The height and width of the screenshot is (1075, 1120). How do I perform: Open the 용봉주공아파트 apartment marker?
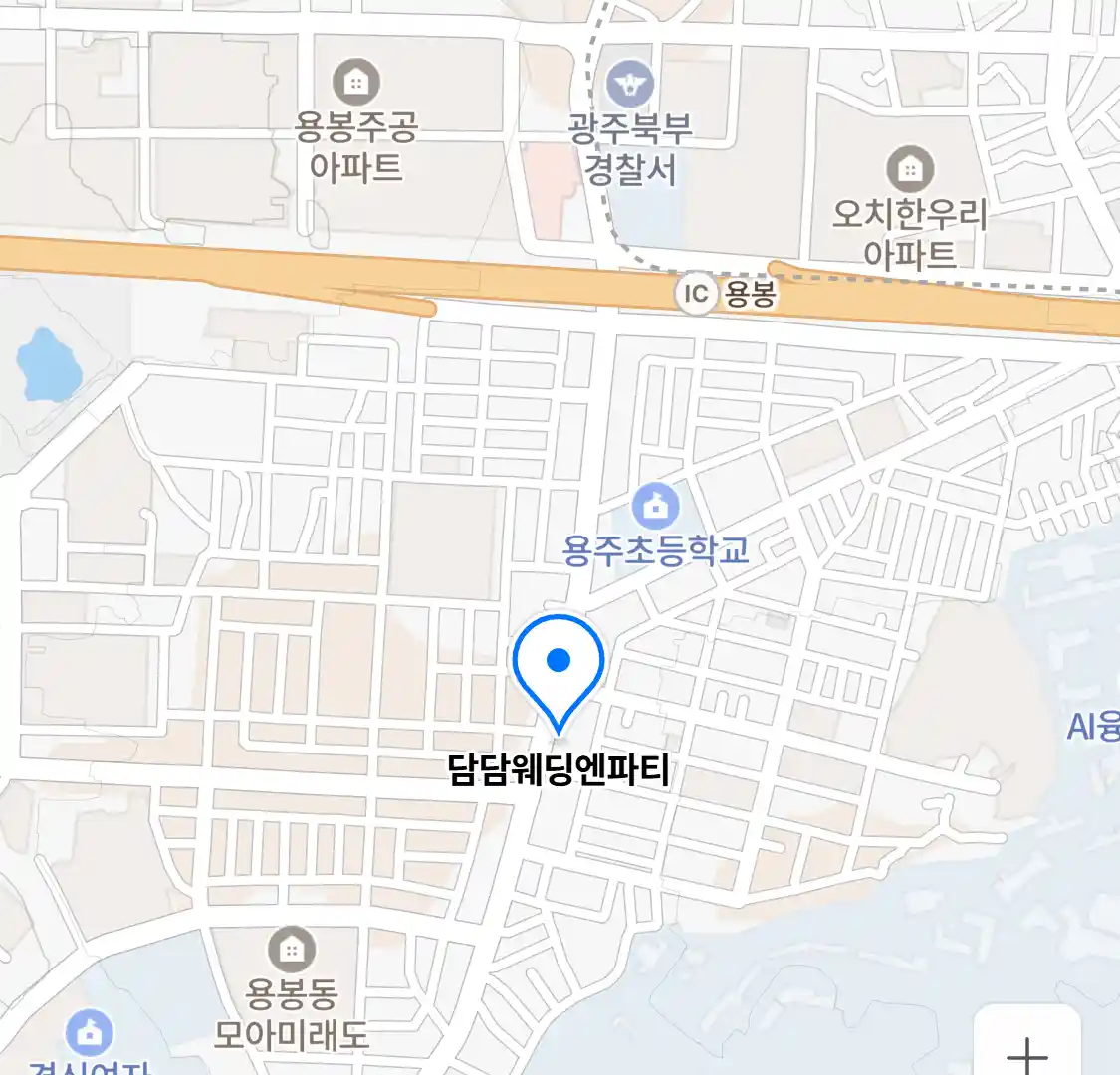tap(355, 83)
